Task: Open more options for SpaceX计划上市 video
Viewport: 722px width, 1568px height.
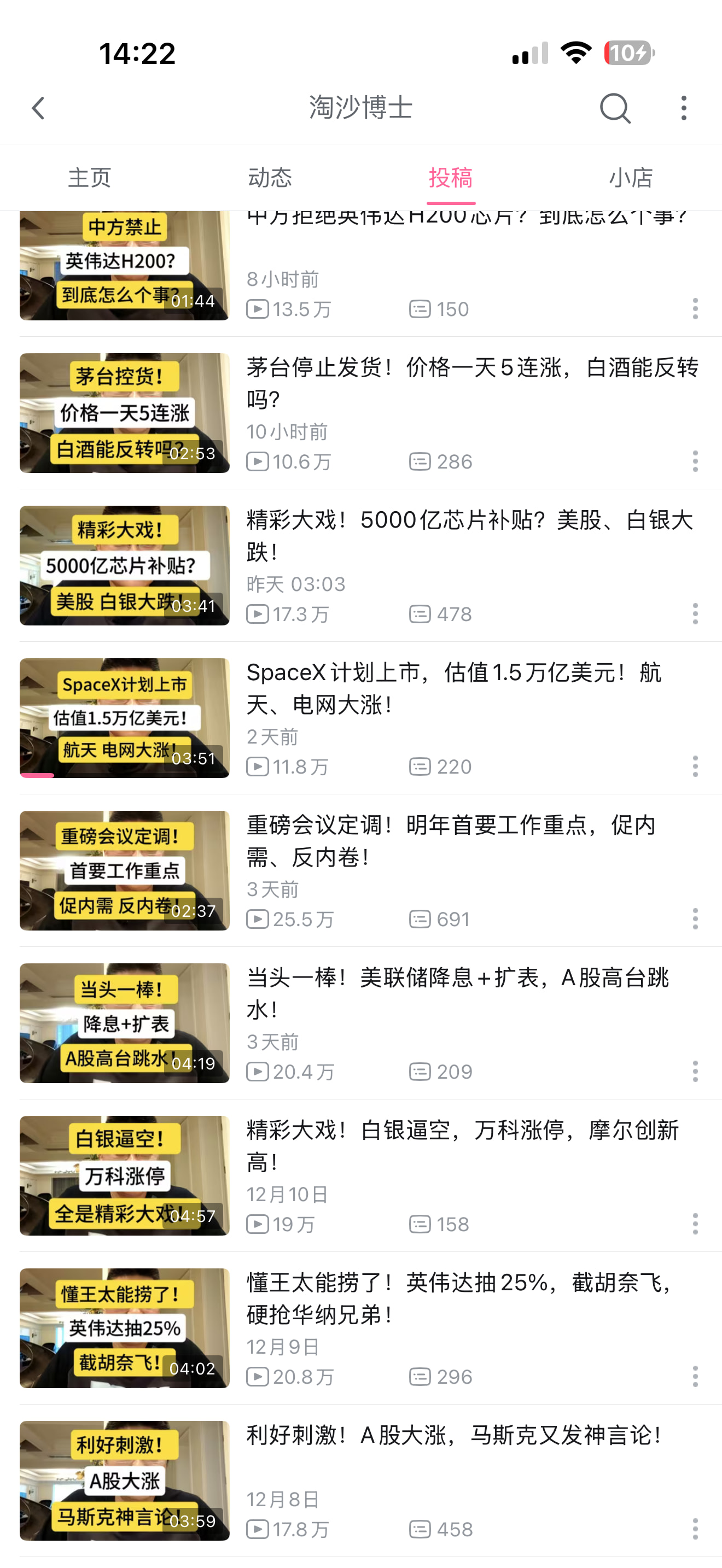Action: [695, 767]
